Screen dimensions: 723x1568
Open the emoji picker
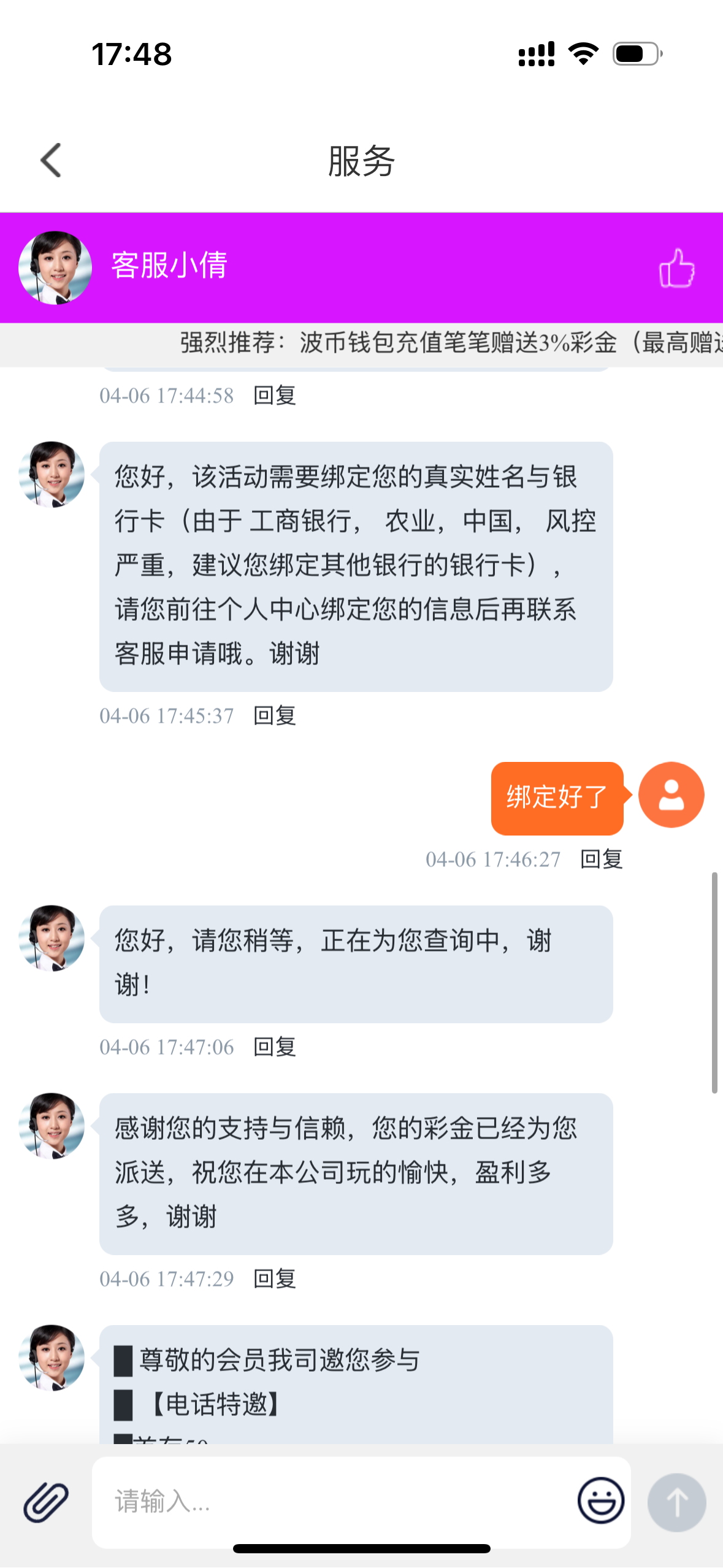(600, 1501)
